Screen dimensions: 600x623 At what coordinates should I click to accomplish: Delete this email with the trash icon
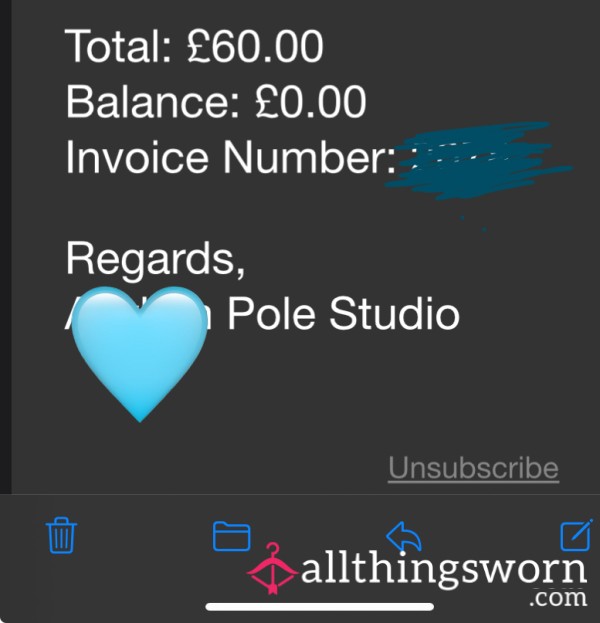(x=62, y=536)
